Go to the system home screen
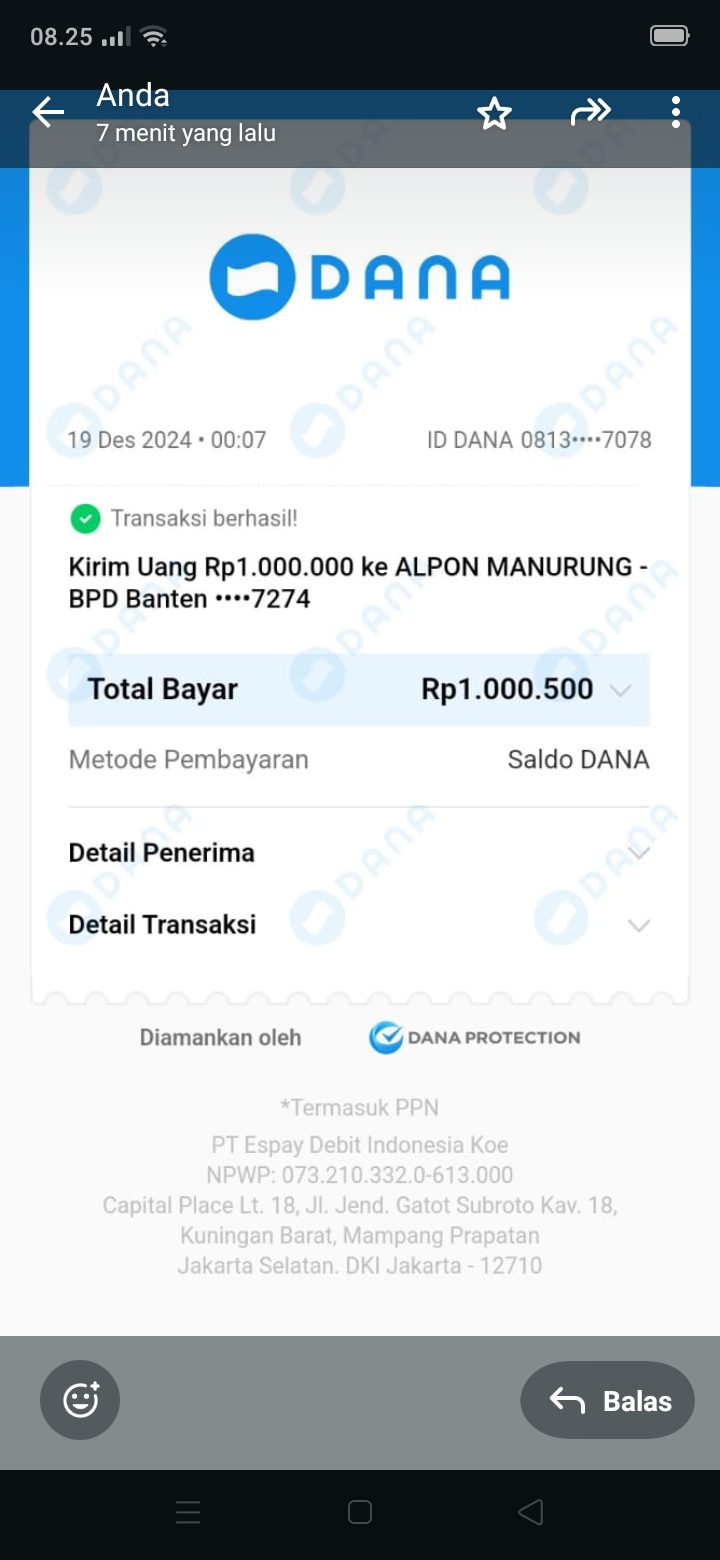The height and width of the screenshot is (1560, 720). click(360, 1512)
